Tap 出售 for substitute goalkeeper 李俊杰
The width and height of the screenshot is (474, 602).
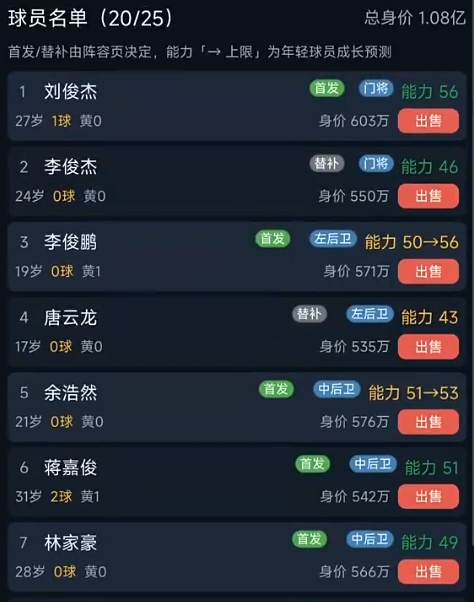[x=428, y=196]
